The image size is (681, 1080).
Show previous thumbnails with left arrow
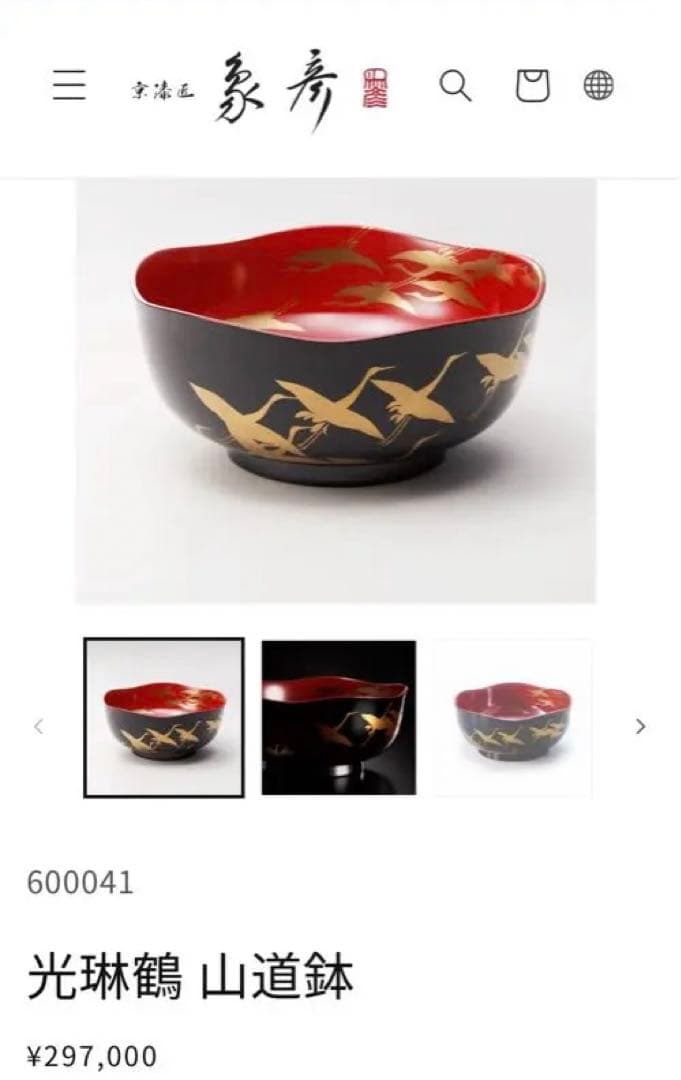[39, 727]
